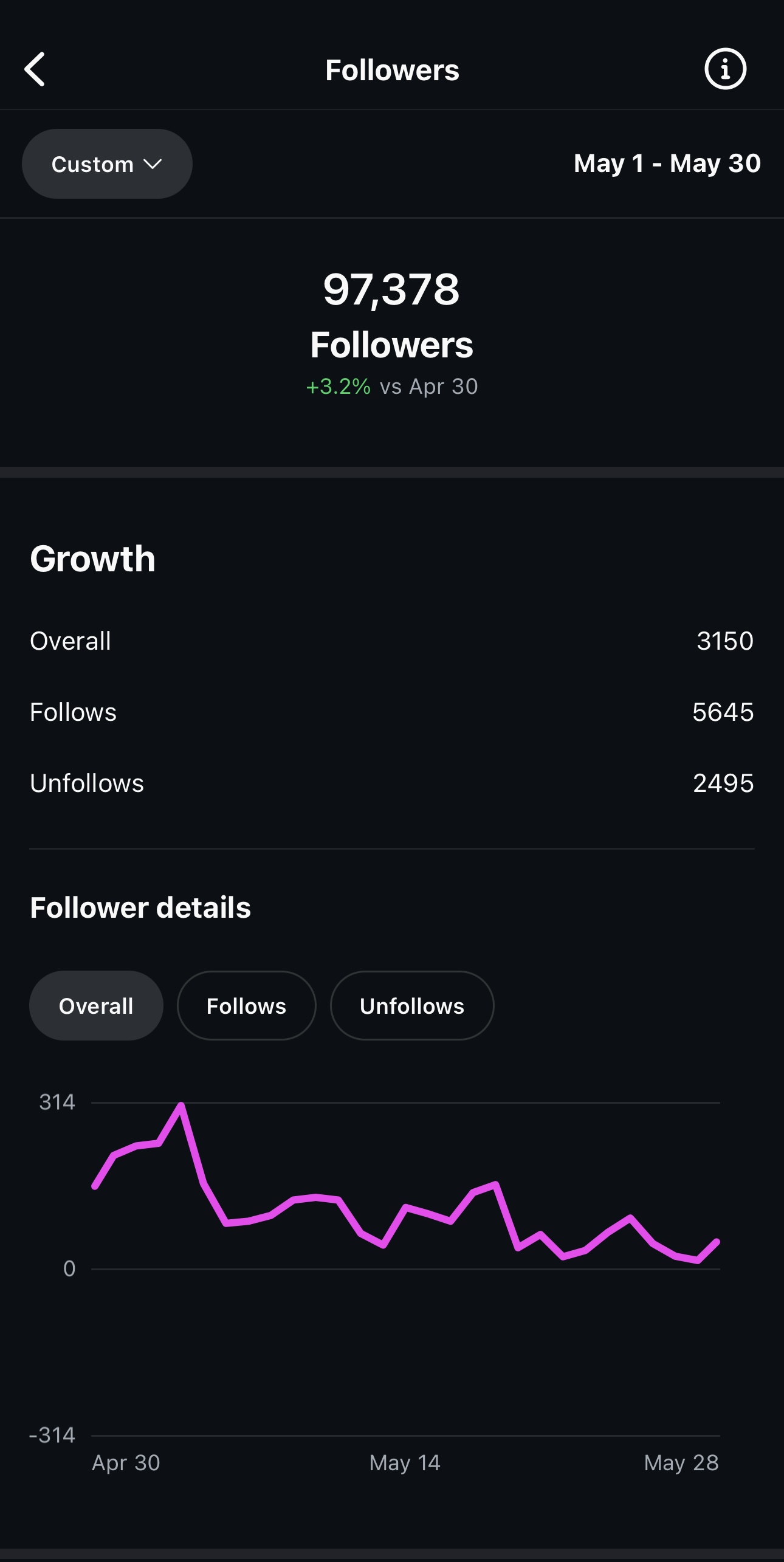This screenshot has height=1562, width=784.
Task: Switch to the Follows chart
Action: (246, 1006)
